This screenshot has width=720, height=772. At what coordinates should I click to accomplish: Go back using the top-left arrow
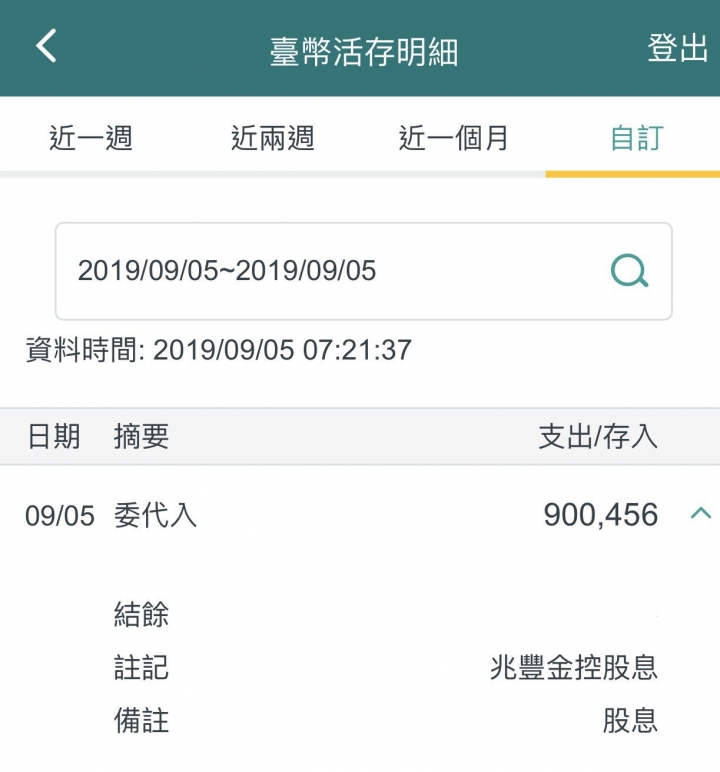pos(46,46)
